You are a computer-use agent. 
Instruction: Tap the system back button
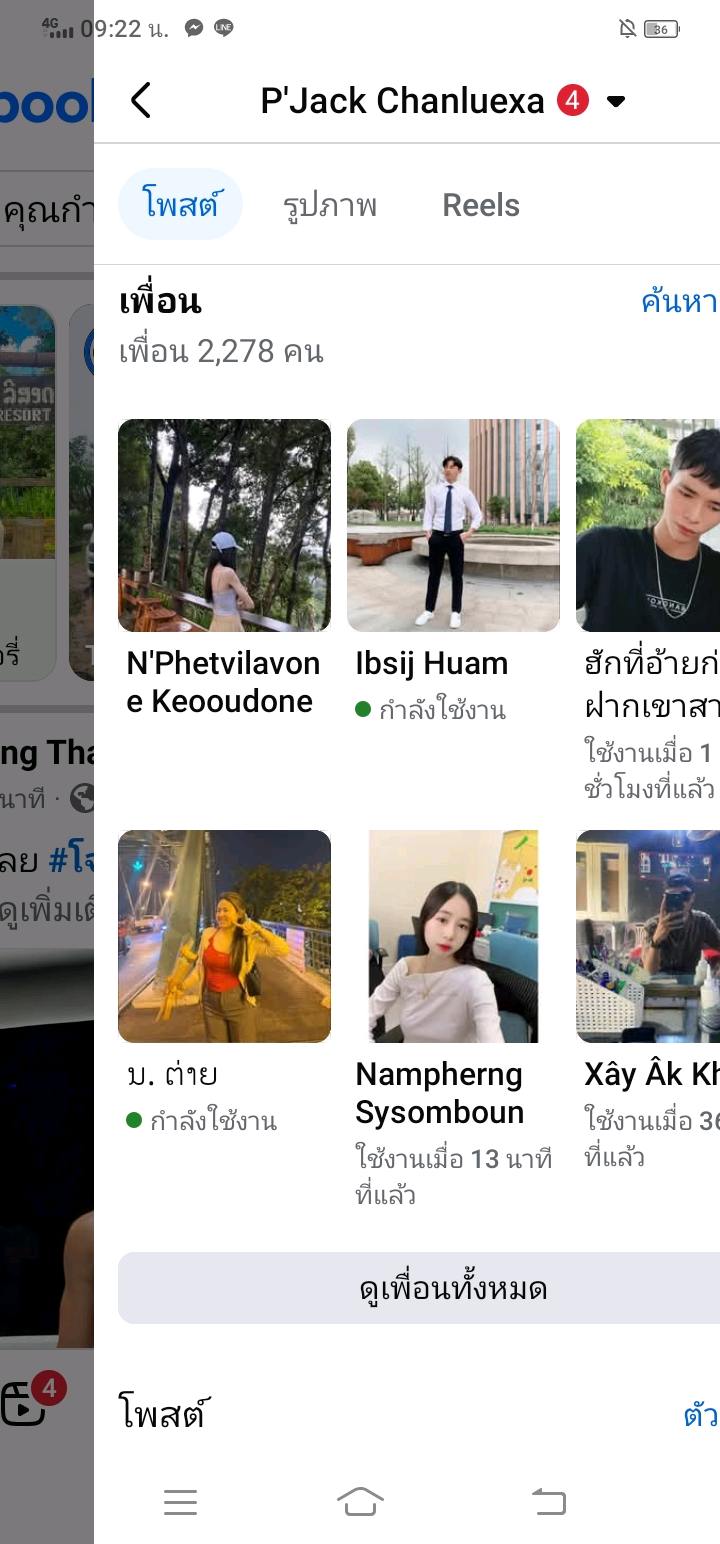(548, 1501)
